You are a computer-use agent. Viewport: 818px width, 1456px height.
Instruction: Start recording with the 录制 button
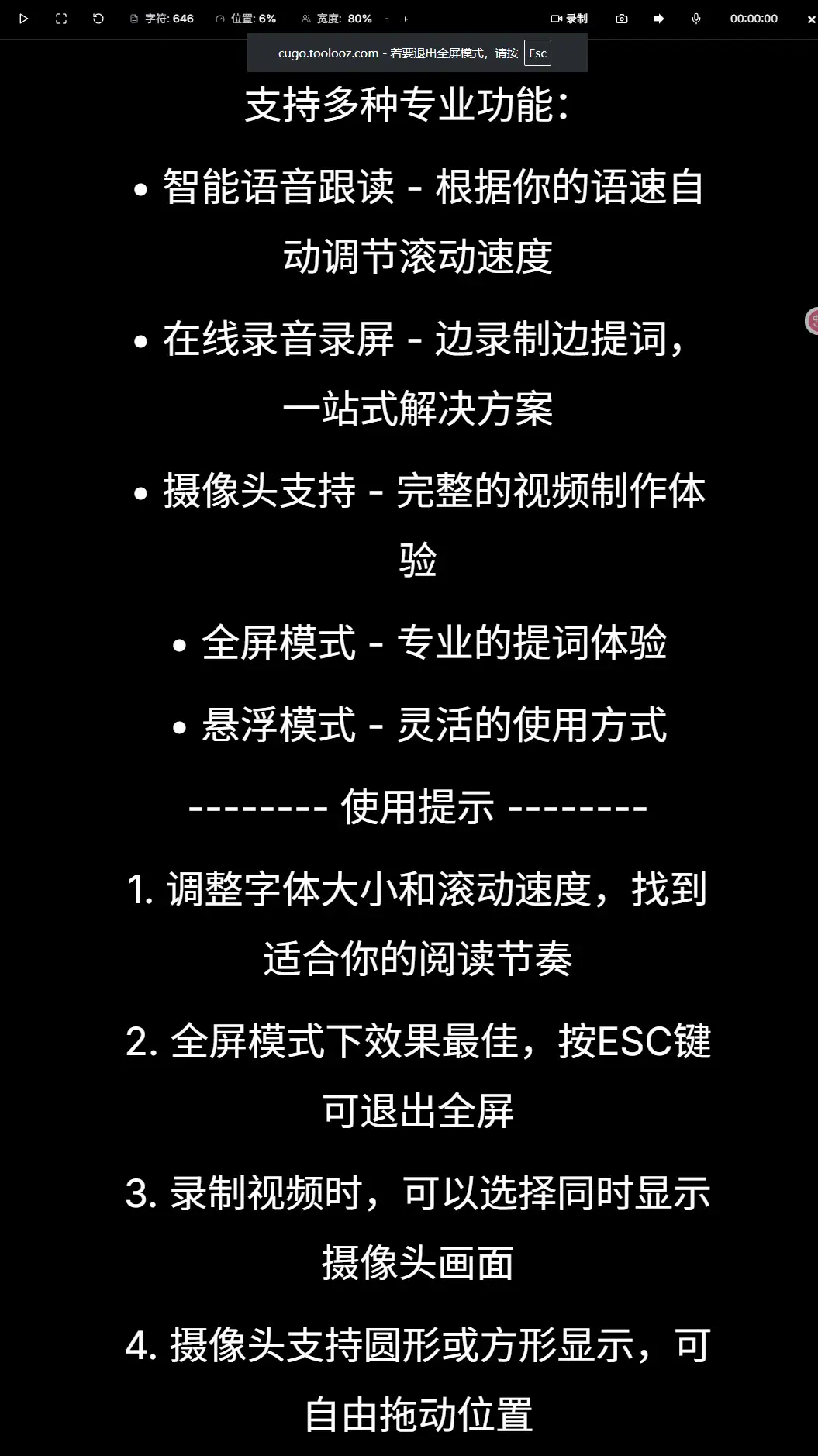569,19
